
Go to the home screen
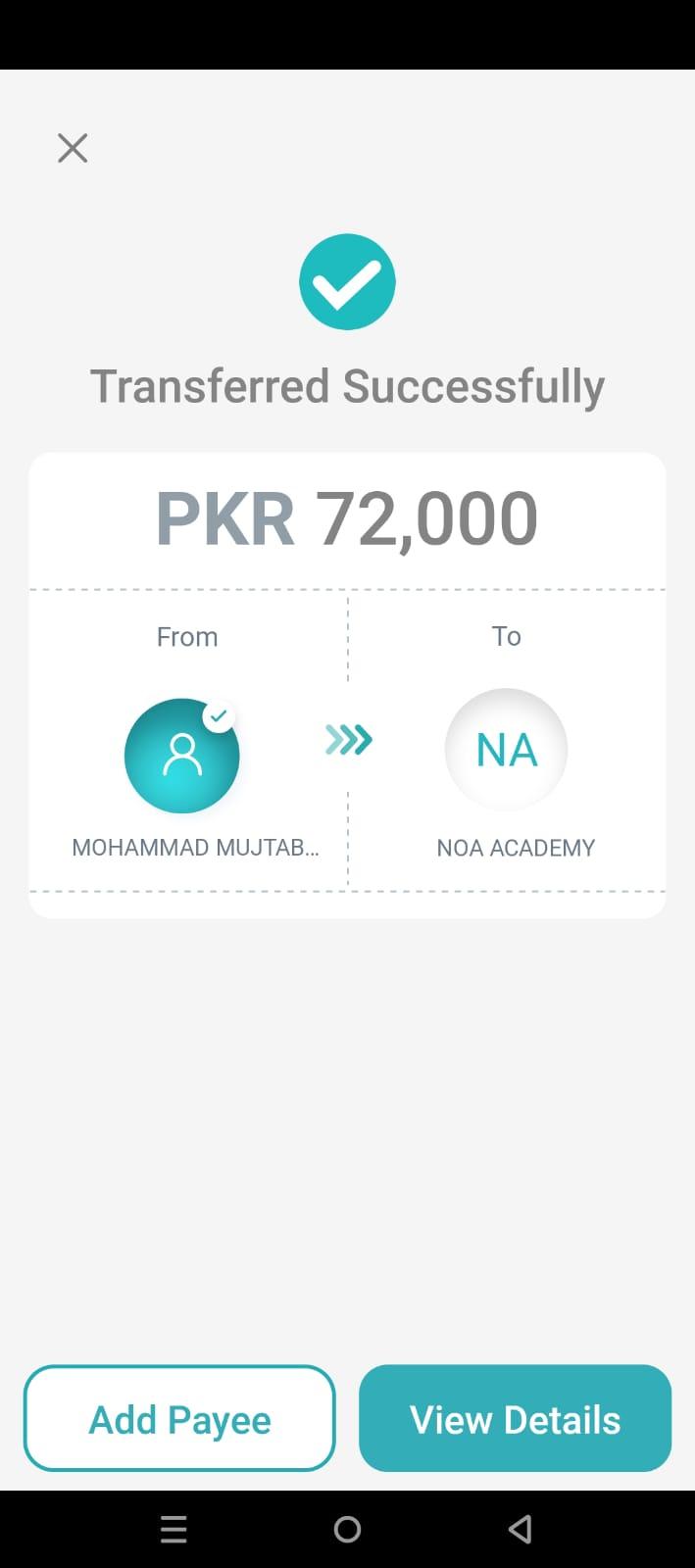coord(347,1529)
